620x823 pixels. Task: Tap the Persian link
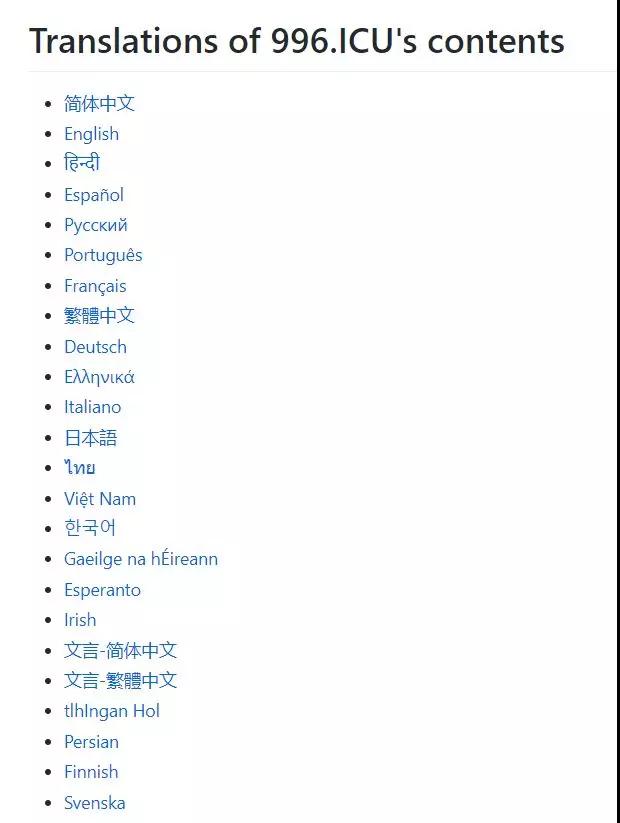click(x=91, y=742)
